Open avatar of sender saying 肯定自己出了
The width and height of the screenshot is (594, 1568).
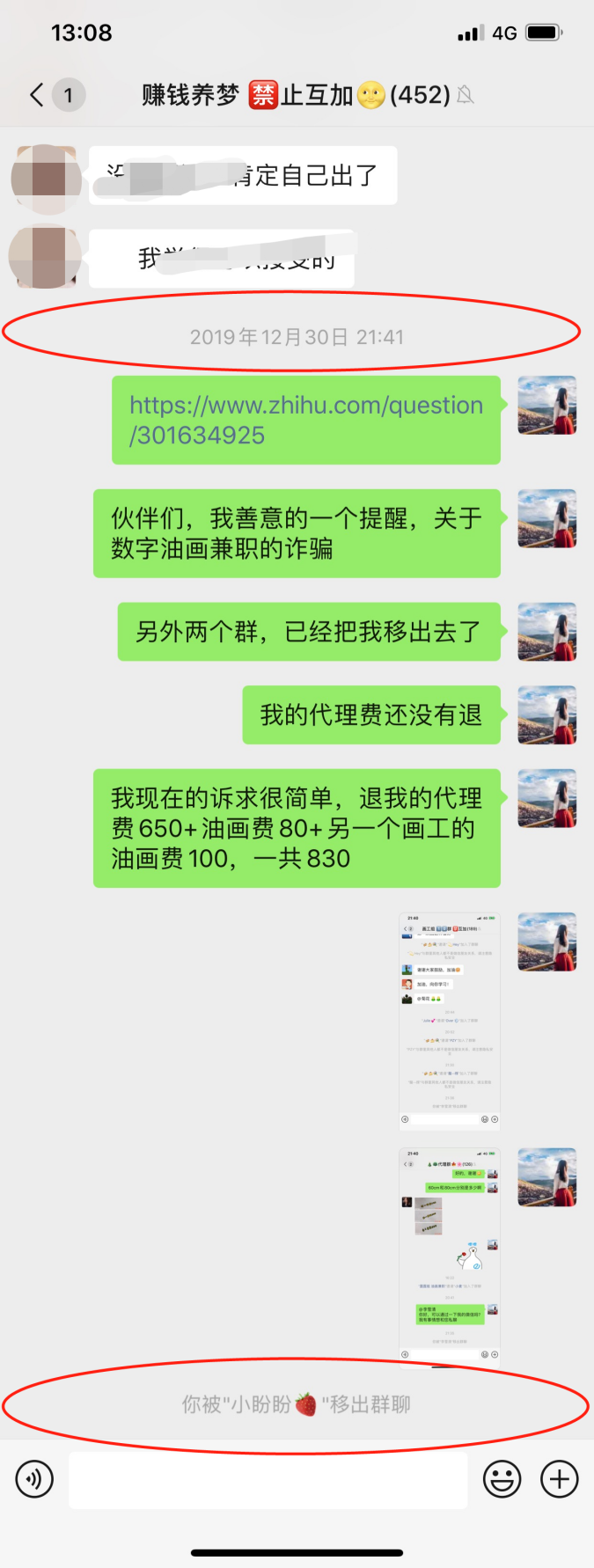(46, 179)
